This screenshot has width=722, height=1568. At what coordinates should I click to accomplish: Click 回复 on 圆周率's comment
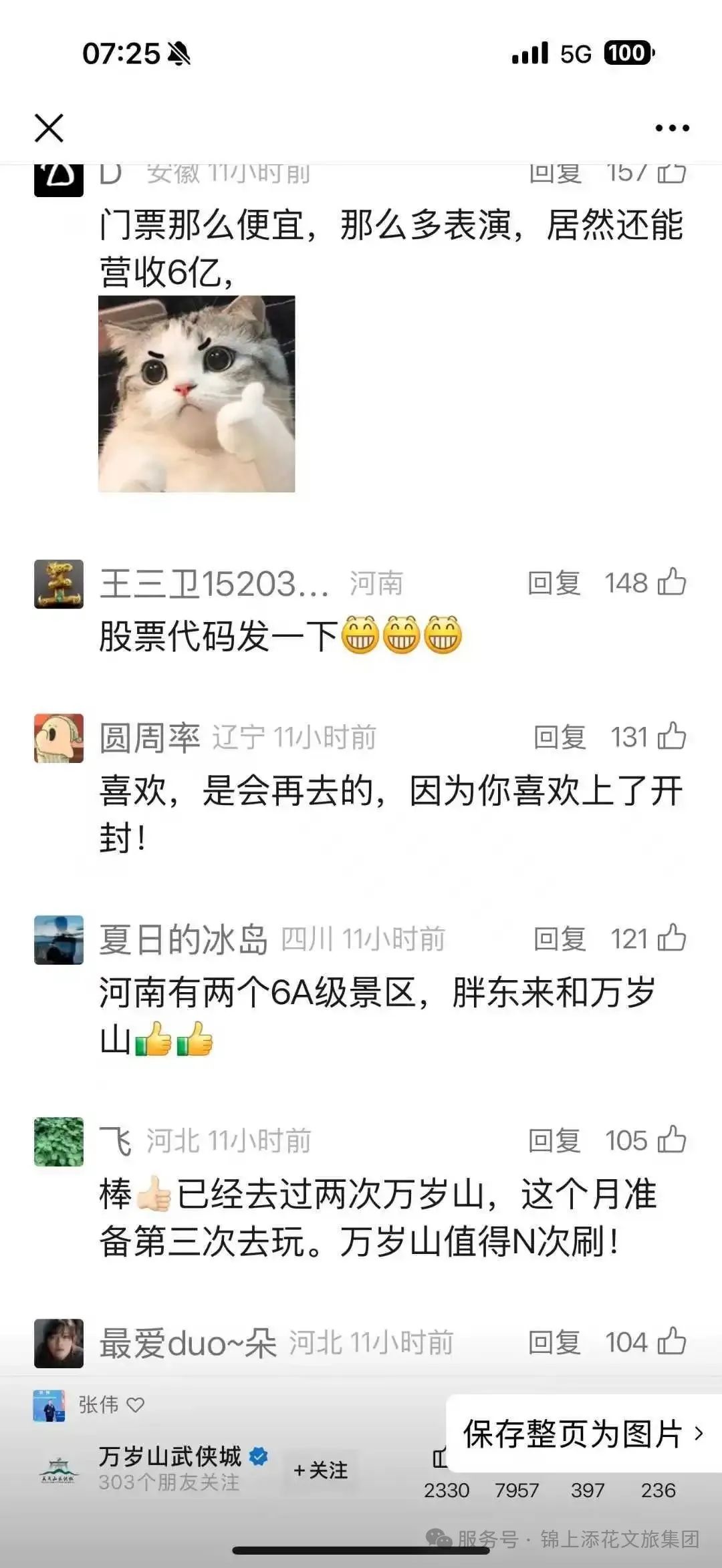562,738
